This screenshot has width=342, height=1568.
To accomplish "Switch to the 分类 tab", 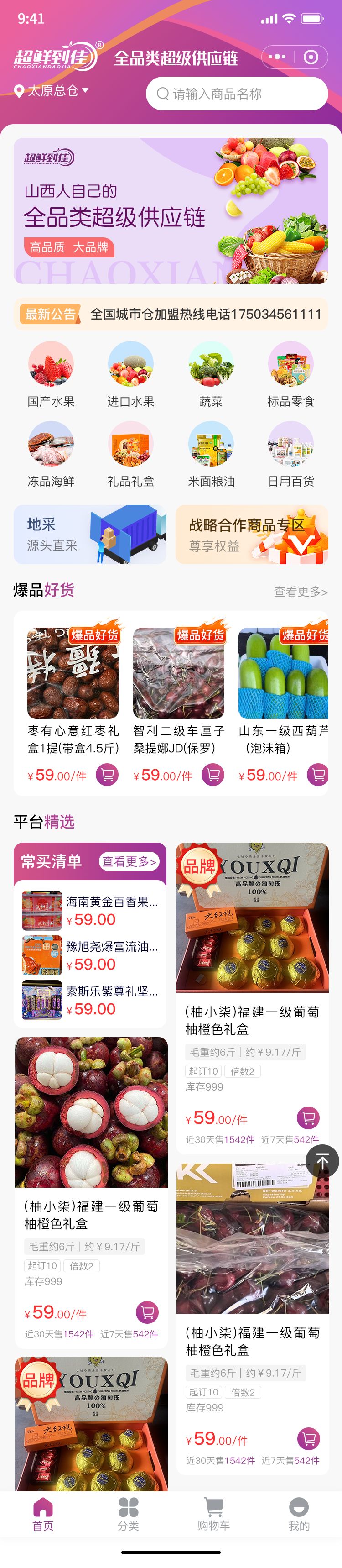I will [129, 1515].
